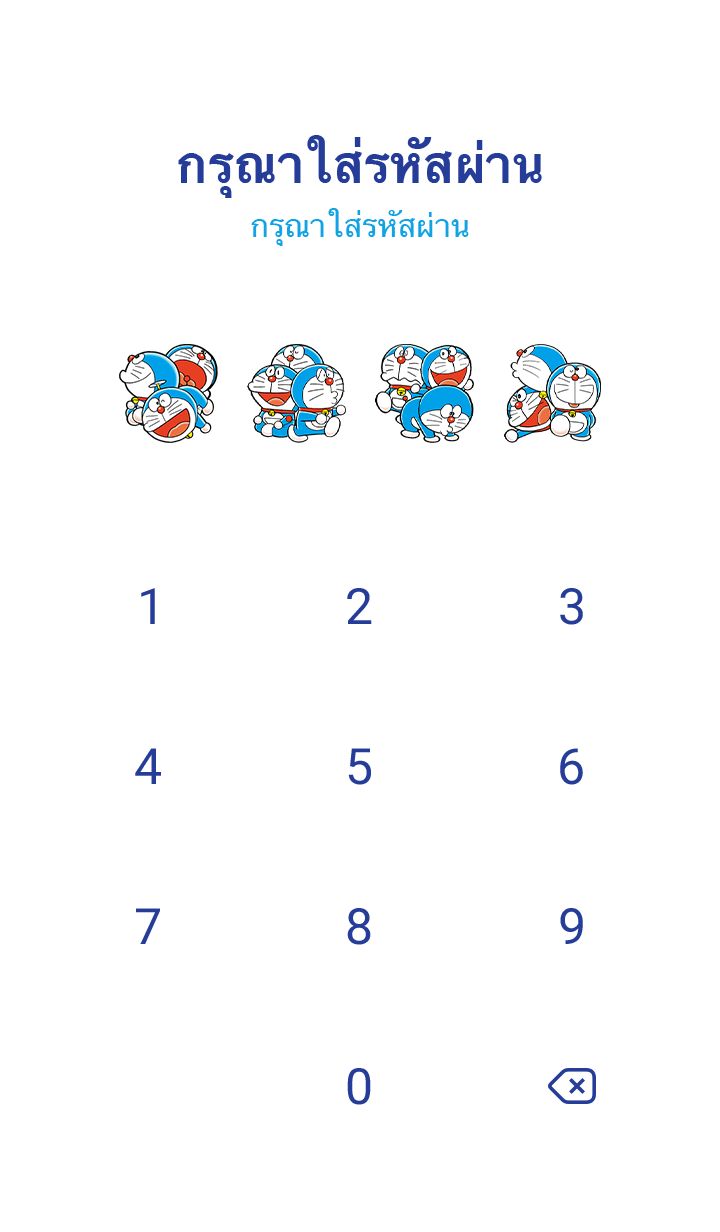Image resolution: width=720 pixels, height=1232 pixels.
Task: Delete the last entered digit with backspace
Action: tap(572, 1086)
